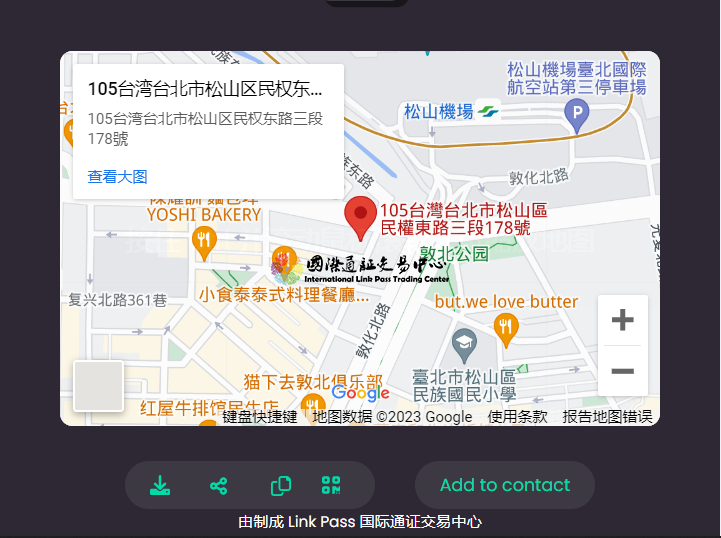721x538 pixels.
Task: Tap the download icon
Action: tap(160, 486)
